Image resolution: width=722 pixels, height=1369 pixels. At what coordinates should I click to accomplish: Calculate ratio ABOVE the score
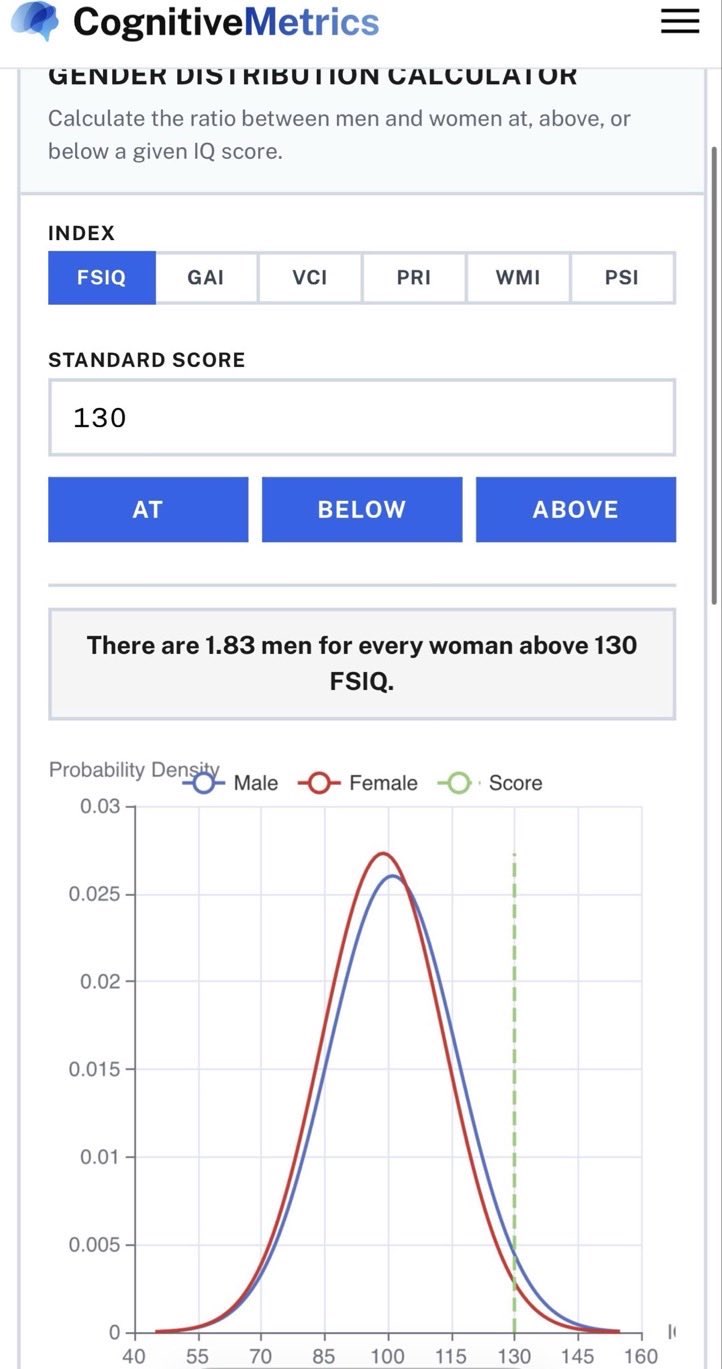click(576, 510)
